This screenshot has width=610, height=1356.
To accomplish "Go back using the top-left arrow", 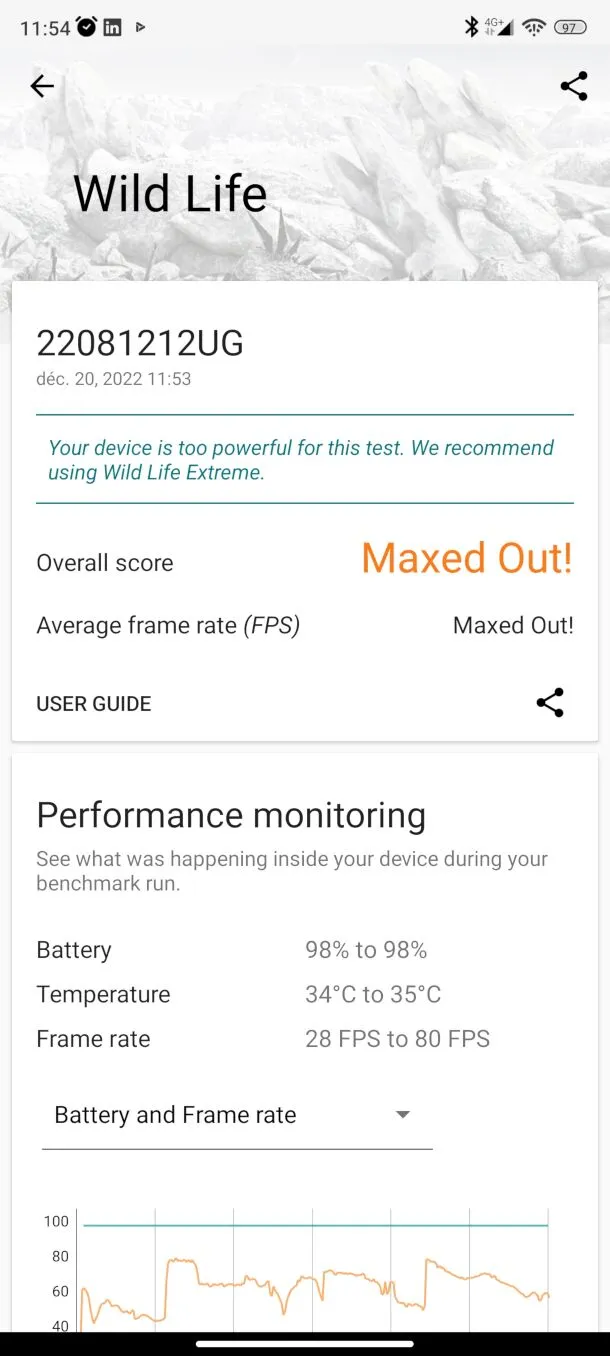I will click(x=42, y=87).
